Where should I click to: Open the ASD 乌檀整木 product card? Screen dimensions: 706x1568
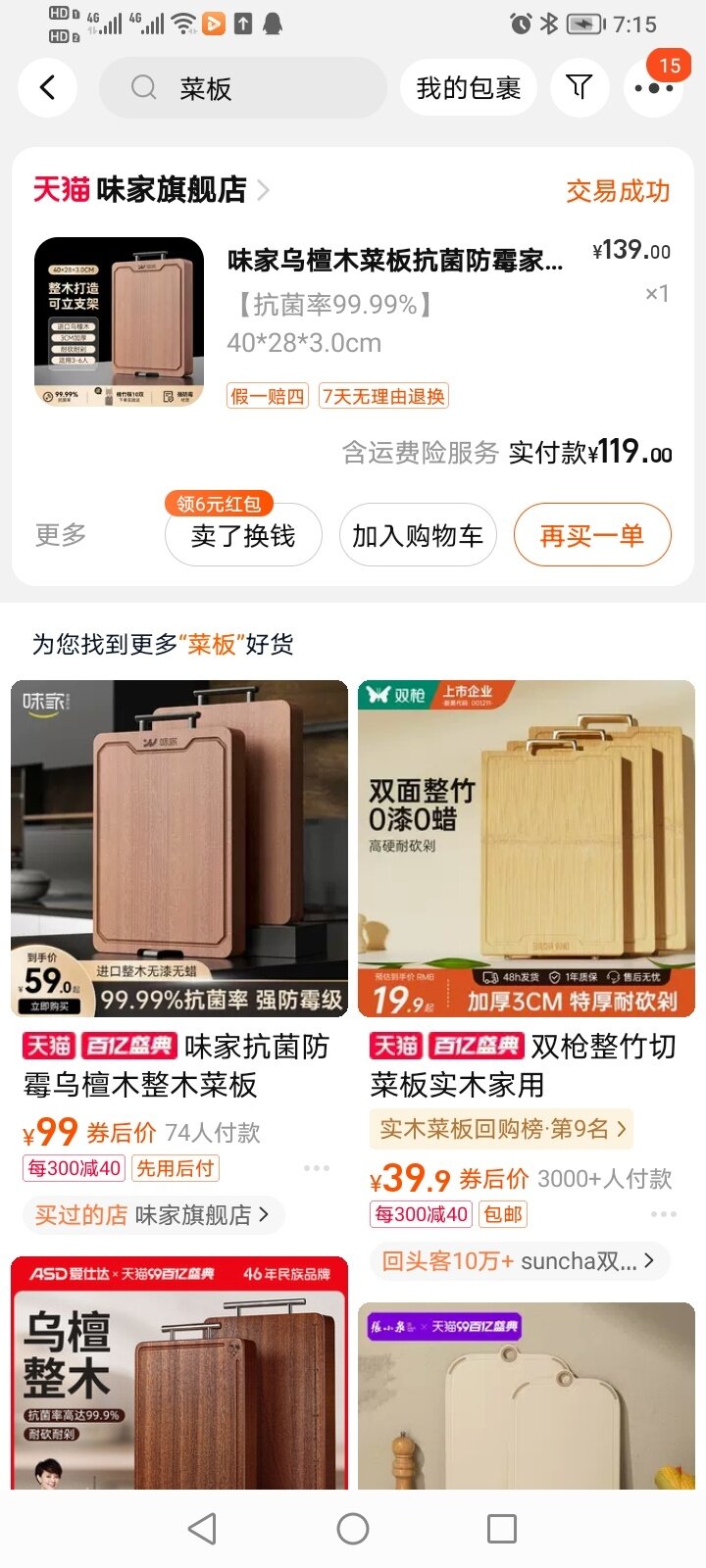tap(179, 1372)
